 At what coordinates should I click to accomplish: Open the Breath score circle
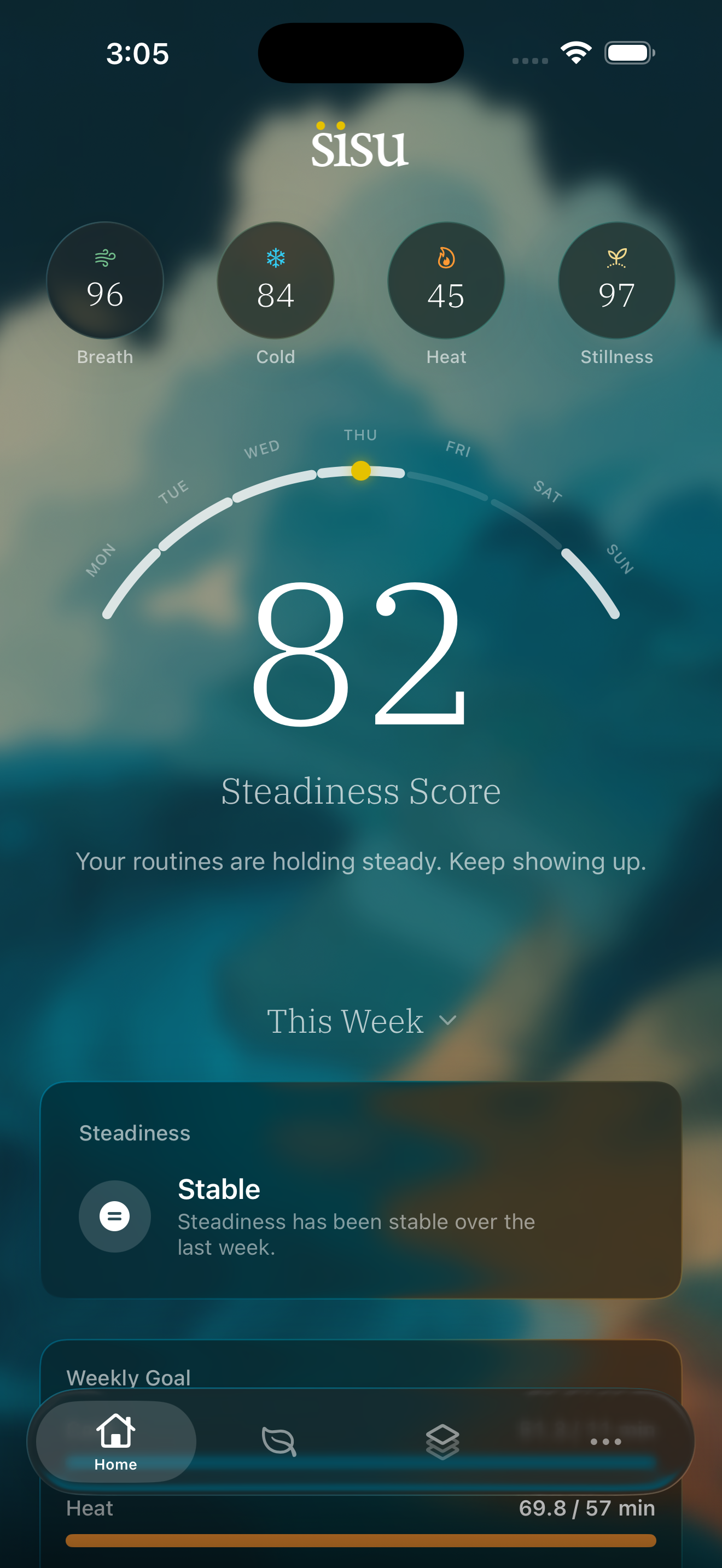[104, 280]
